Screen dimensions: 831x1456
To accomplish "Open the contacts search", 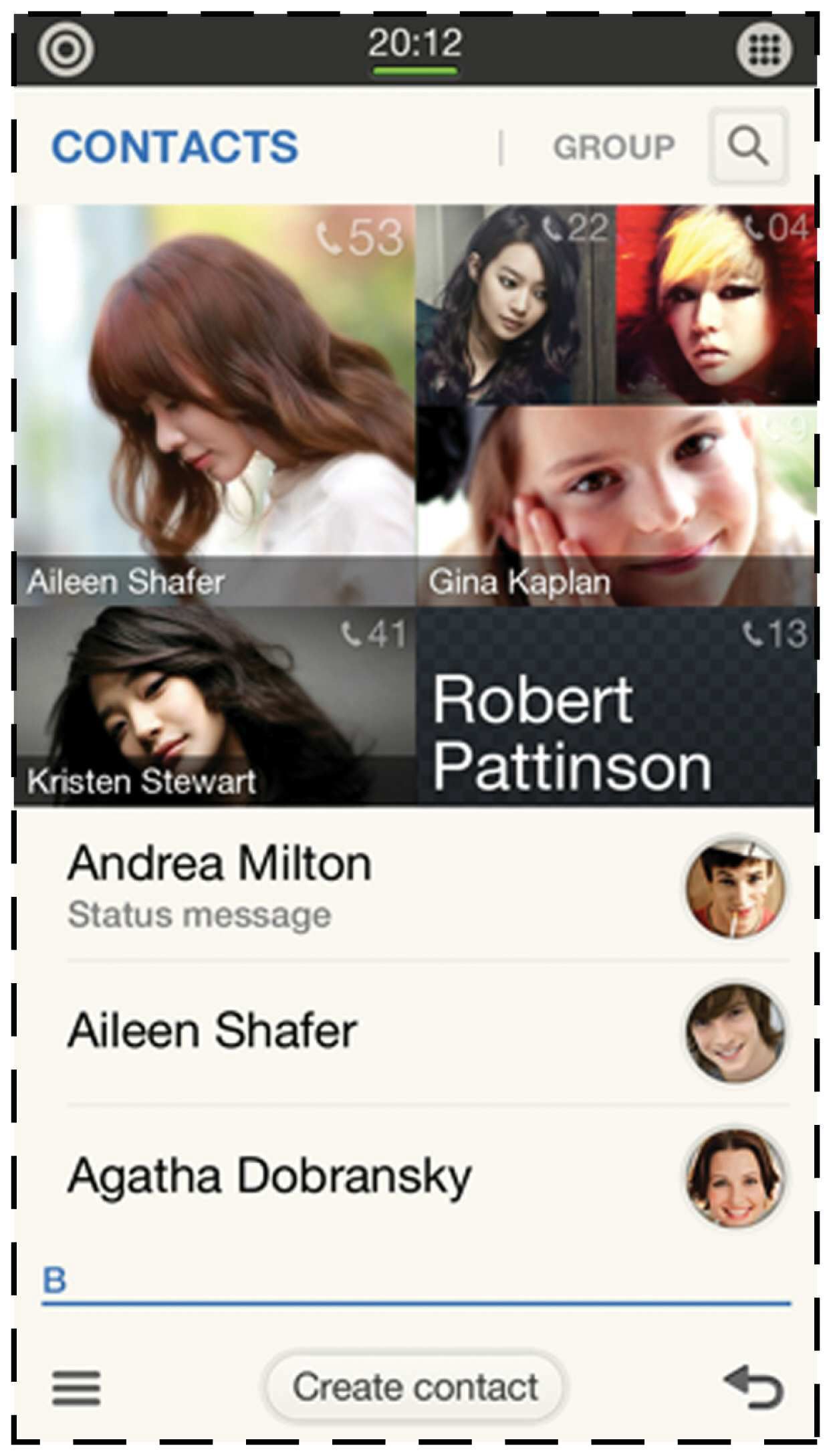I will (x=748, y=146).
